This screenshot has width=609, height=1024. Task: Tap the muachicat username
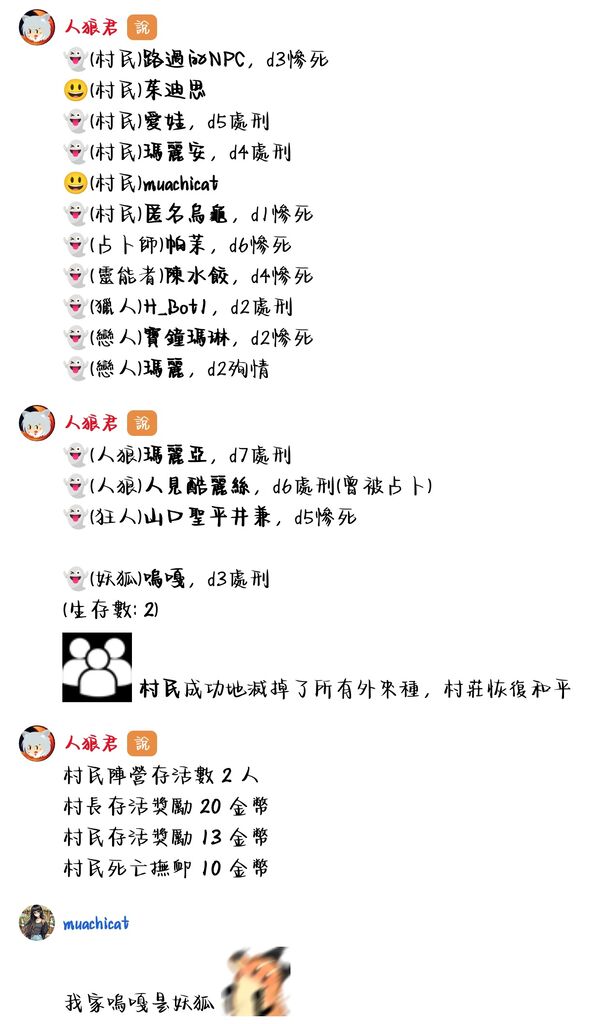[96, 923]
